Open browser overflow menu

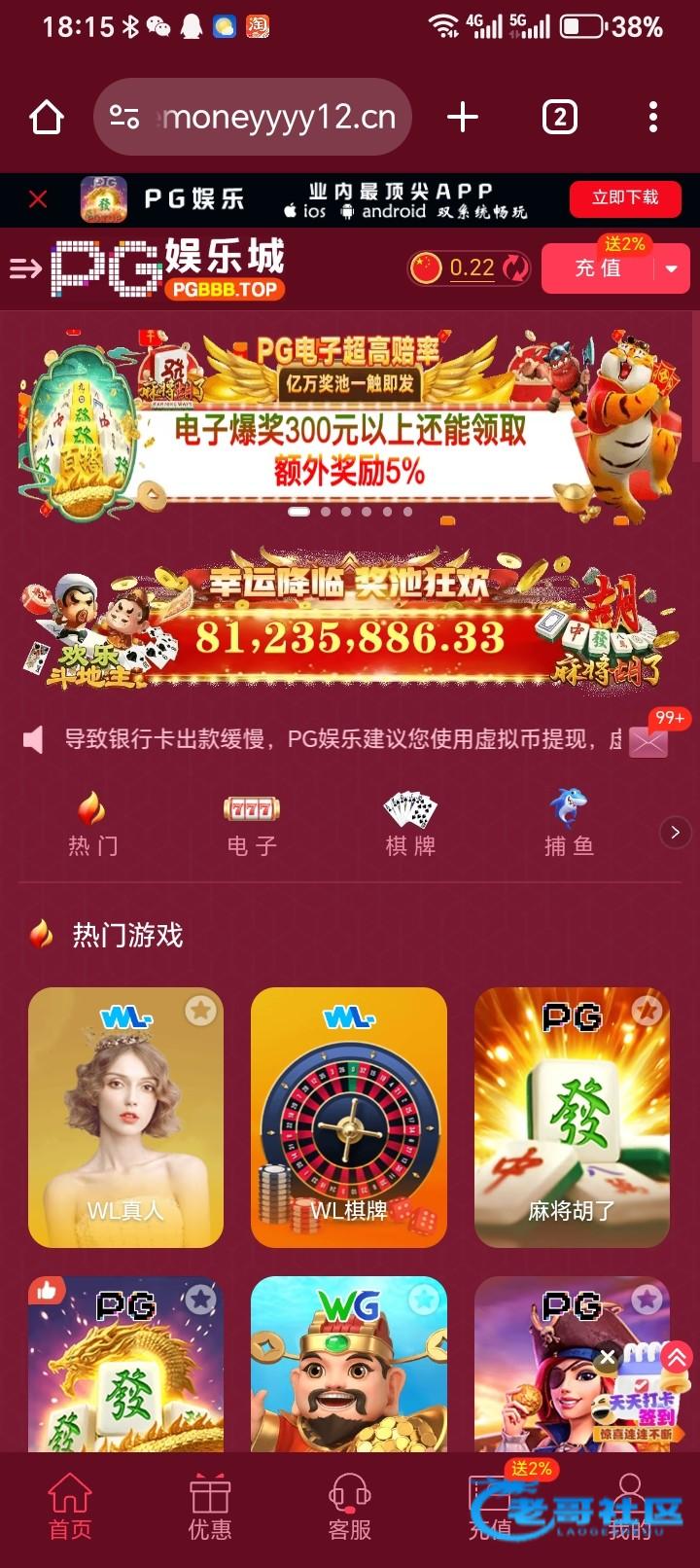coord(652,118)
